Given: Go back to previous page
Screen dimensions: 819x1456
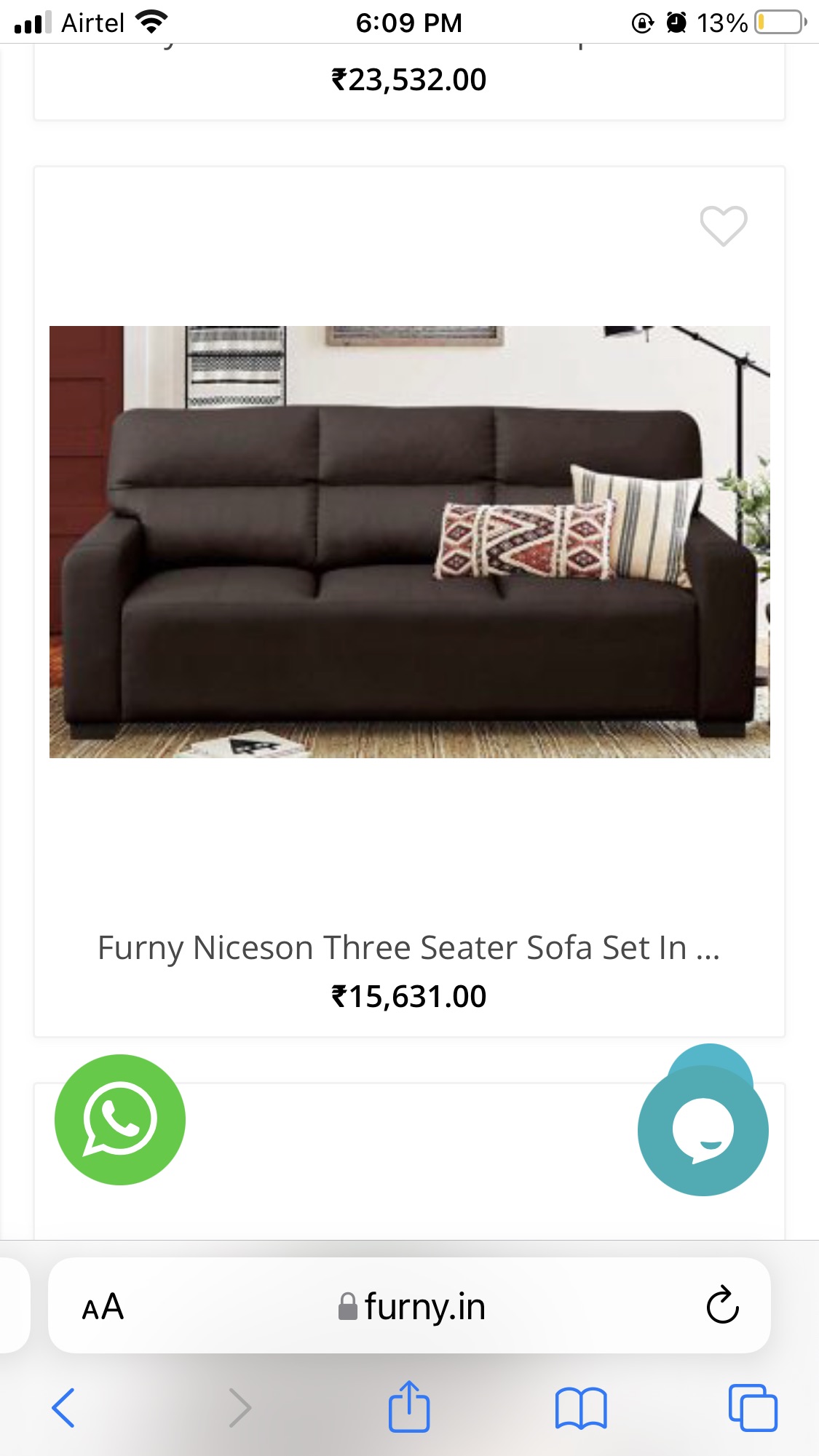Looking at the screenshot, I should [63, 1408].
